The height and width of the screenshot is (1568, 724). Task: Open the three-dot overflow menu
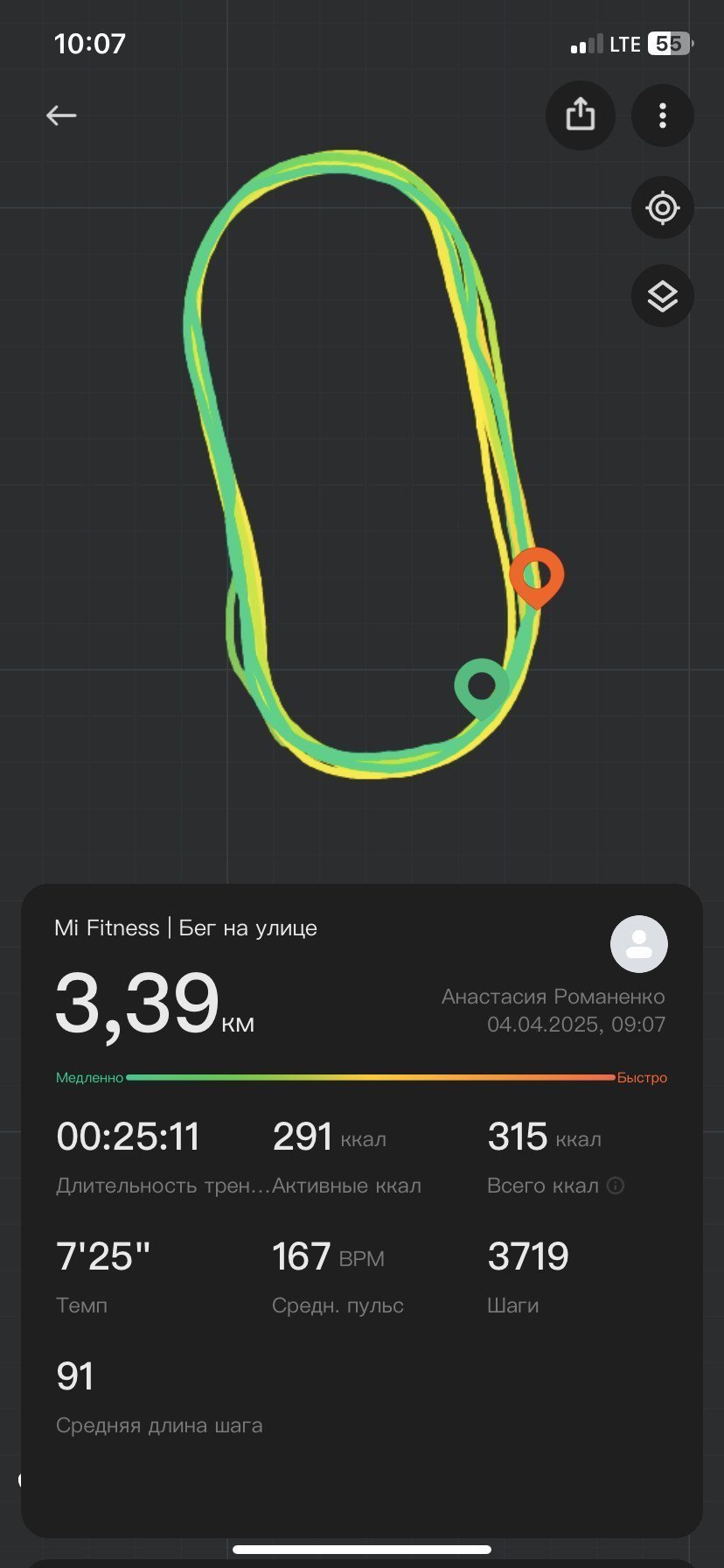(663, 115)
